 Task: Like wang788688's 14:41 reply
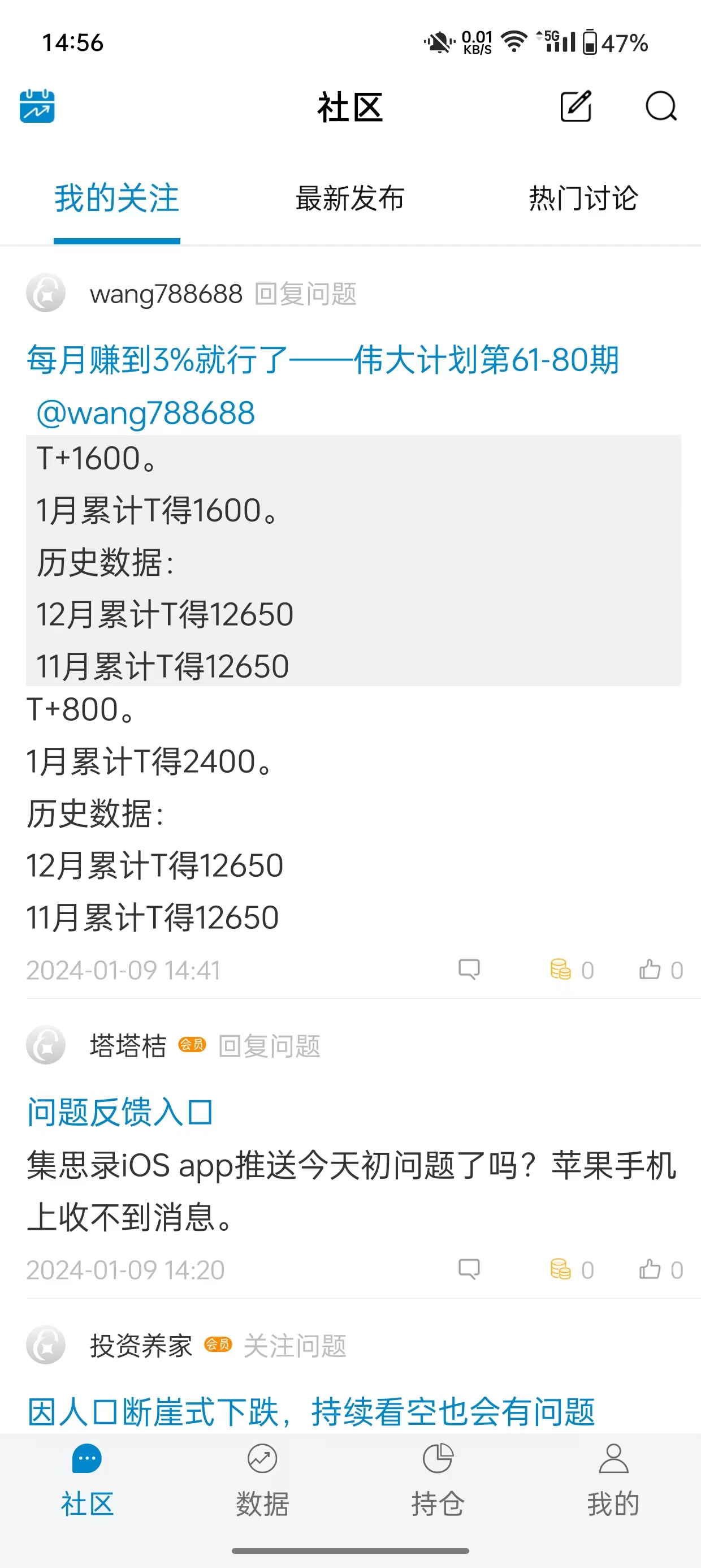coord(660,969)
